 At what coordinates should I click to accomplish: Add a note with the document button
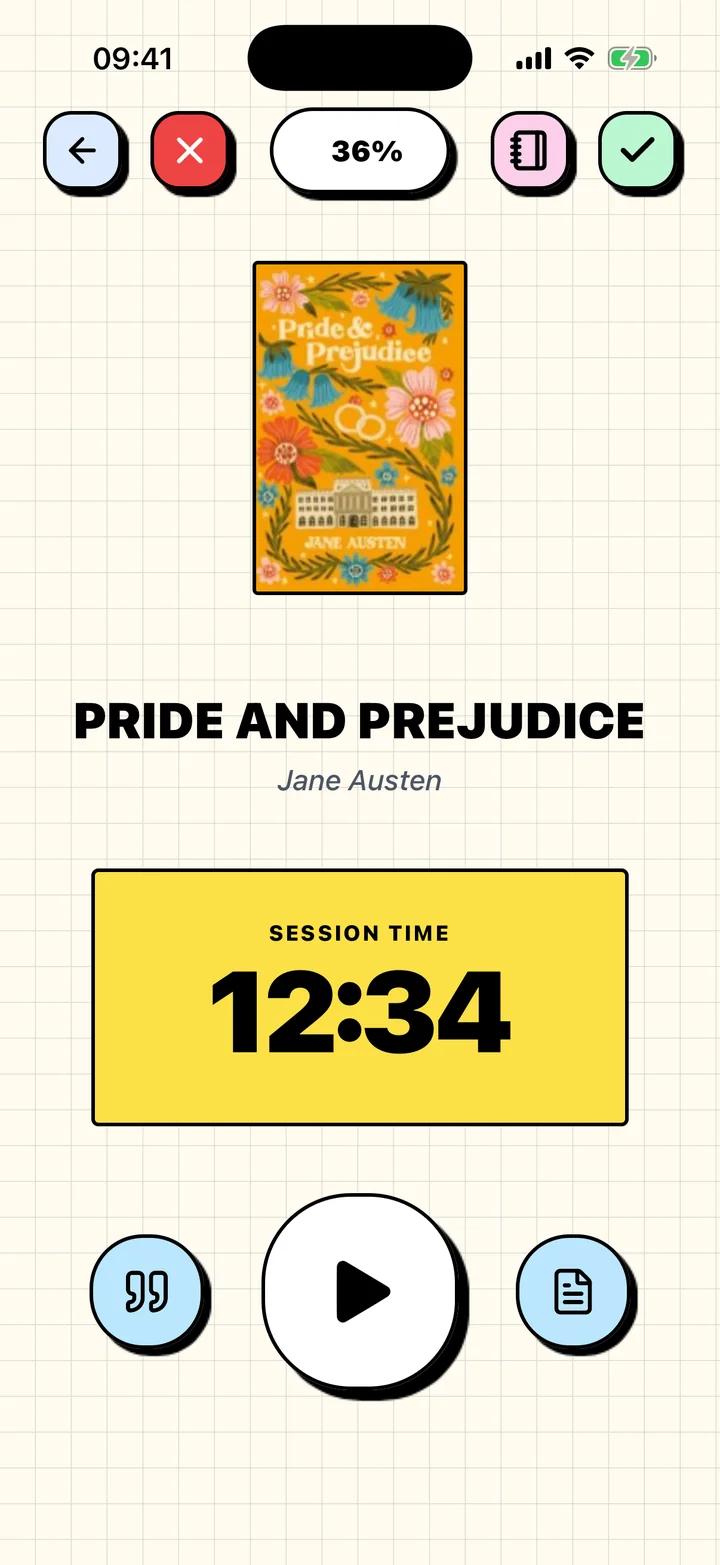point(573,1291)
